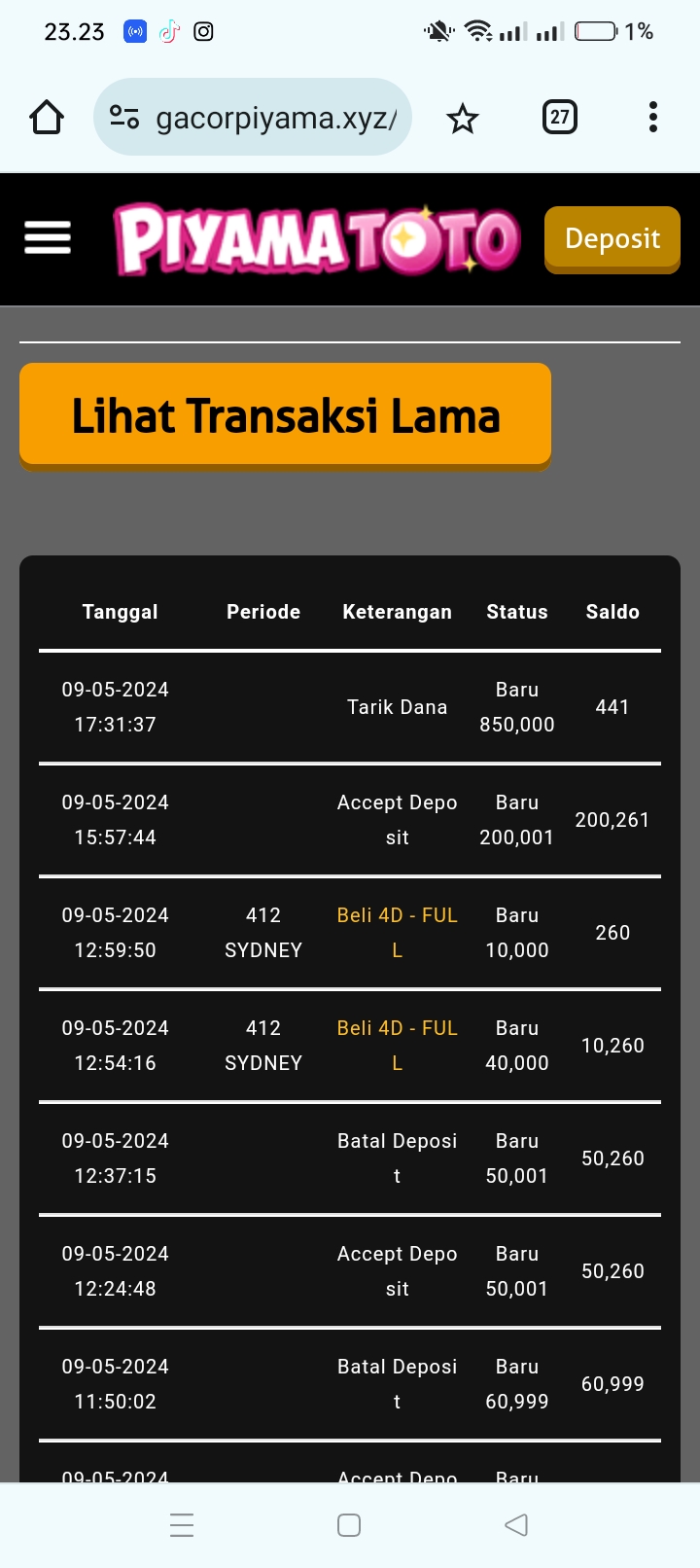This screenshot has height=1568, width=700.
Task: Open Lihat Transaksi Lama
Action: (285, 415)
